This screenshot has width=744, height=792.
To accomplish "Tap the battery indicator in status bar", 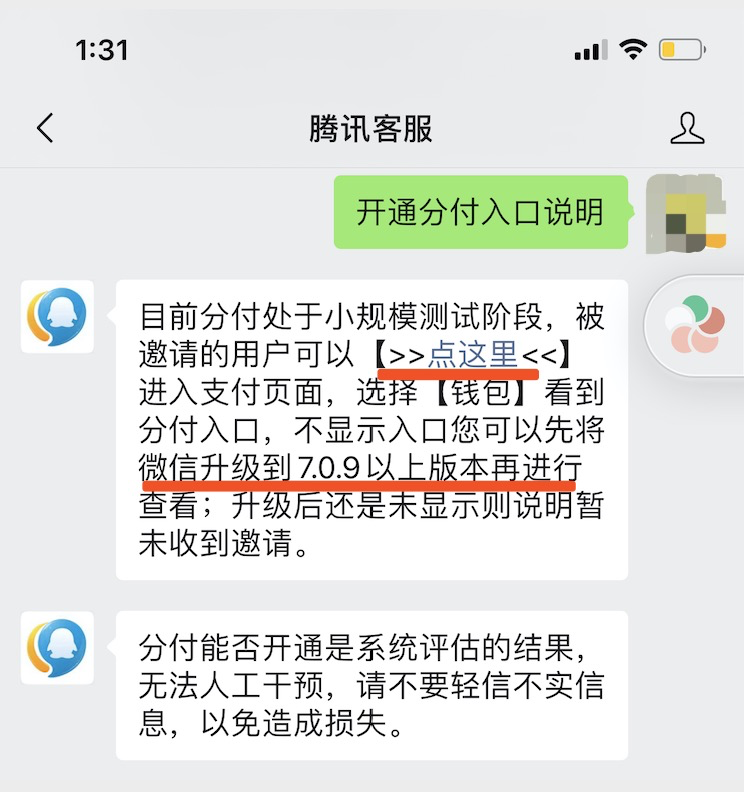I will tap(682, 47).
